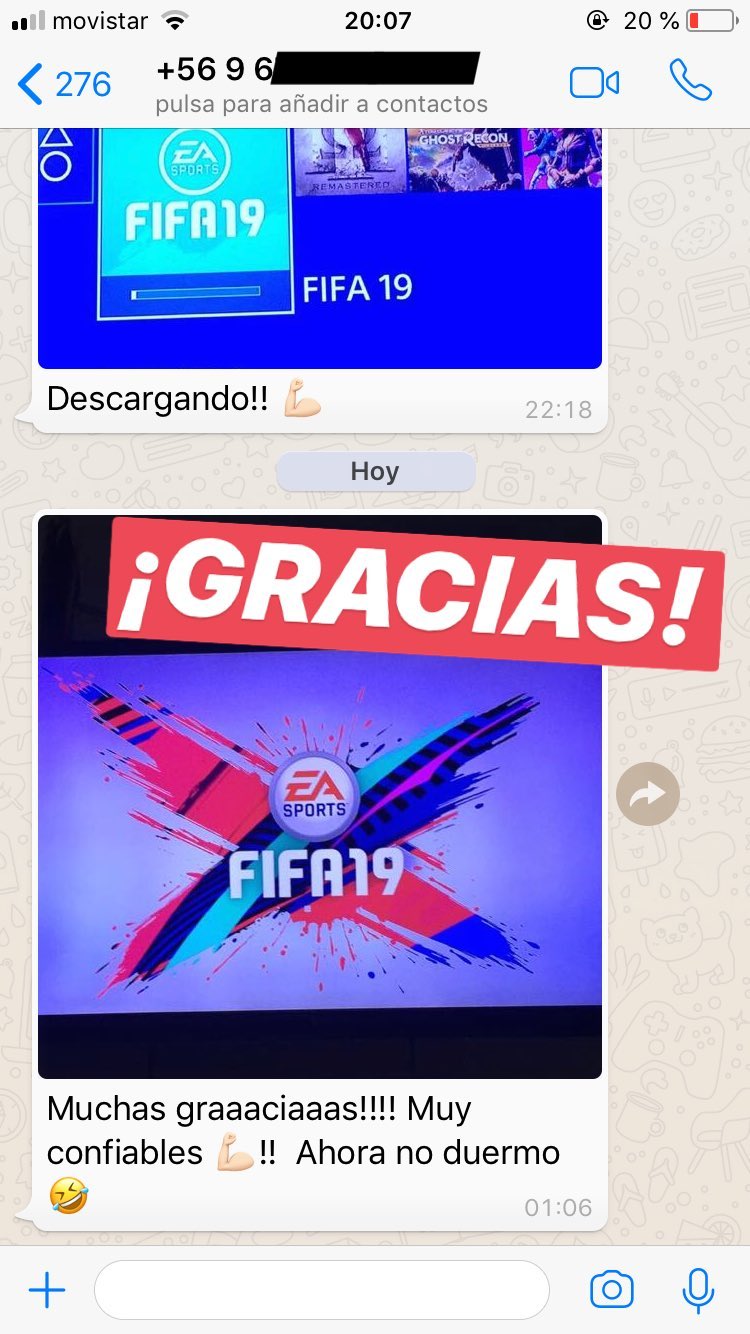
Task: Open the FIFA 19 downloading photo
Action: click(x=320, y=247)
